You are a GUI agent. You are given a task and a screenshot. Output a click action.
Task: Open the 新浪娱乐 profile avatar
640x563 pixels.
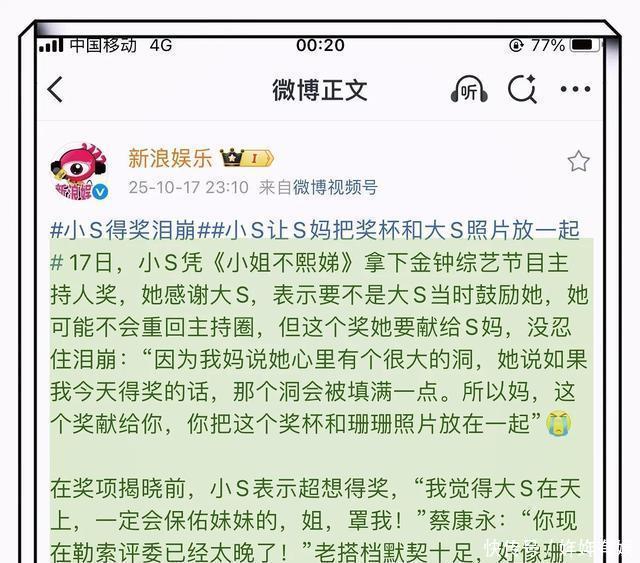[79, 171]
